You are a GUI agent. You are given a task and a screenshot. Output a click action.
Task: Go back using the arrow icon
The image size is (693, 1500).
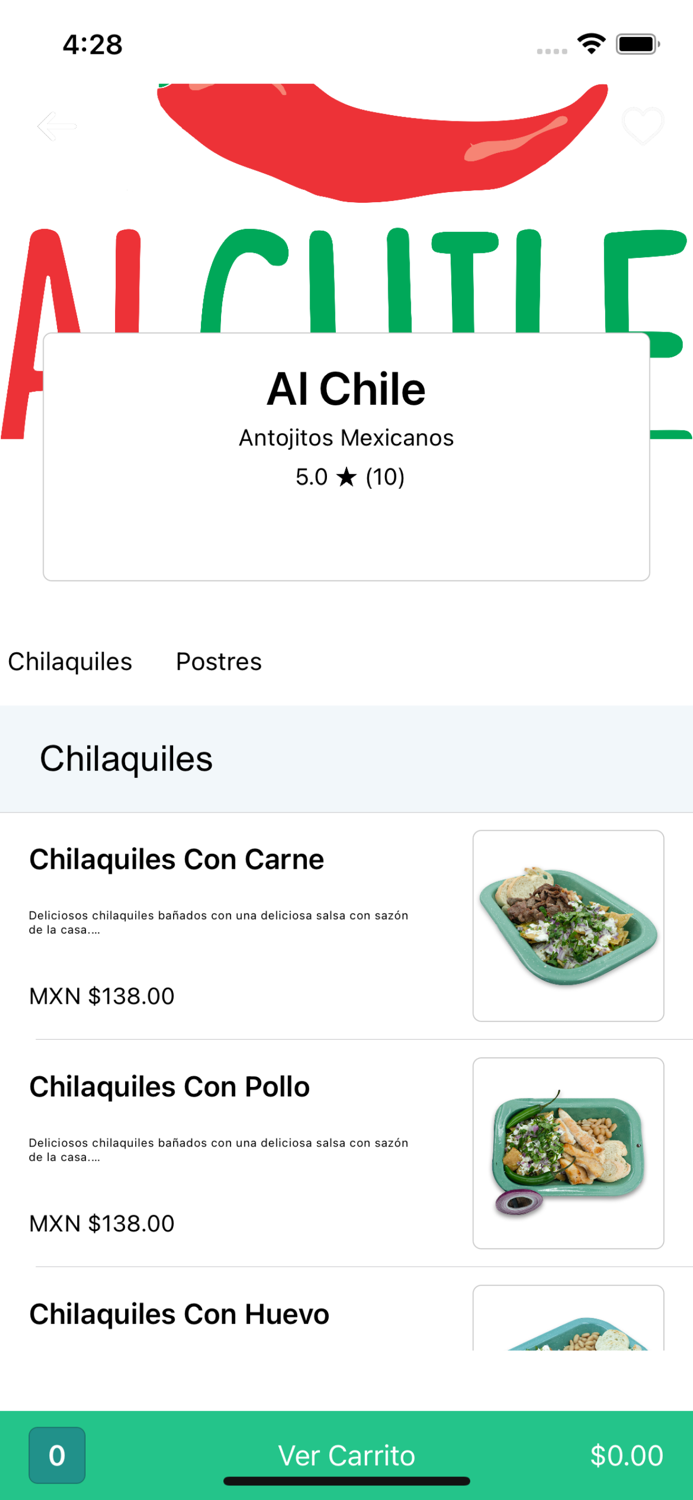[x=56, y=126]
